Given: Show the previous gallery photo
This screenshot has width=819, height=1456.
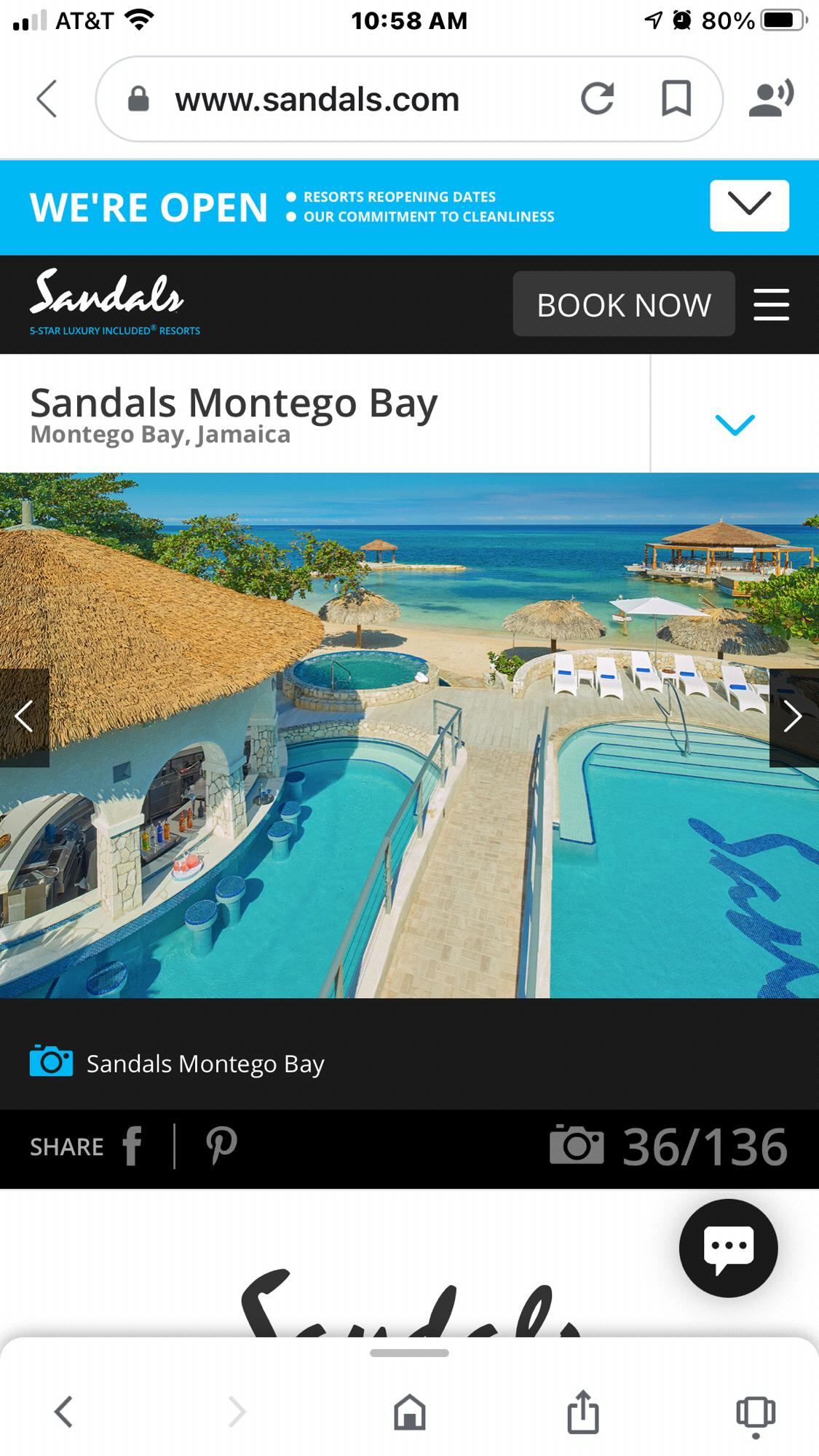Looking at the screenshot, I should pyautogui.click(x=24, y=717).
